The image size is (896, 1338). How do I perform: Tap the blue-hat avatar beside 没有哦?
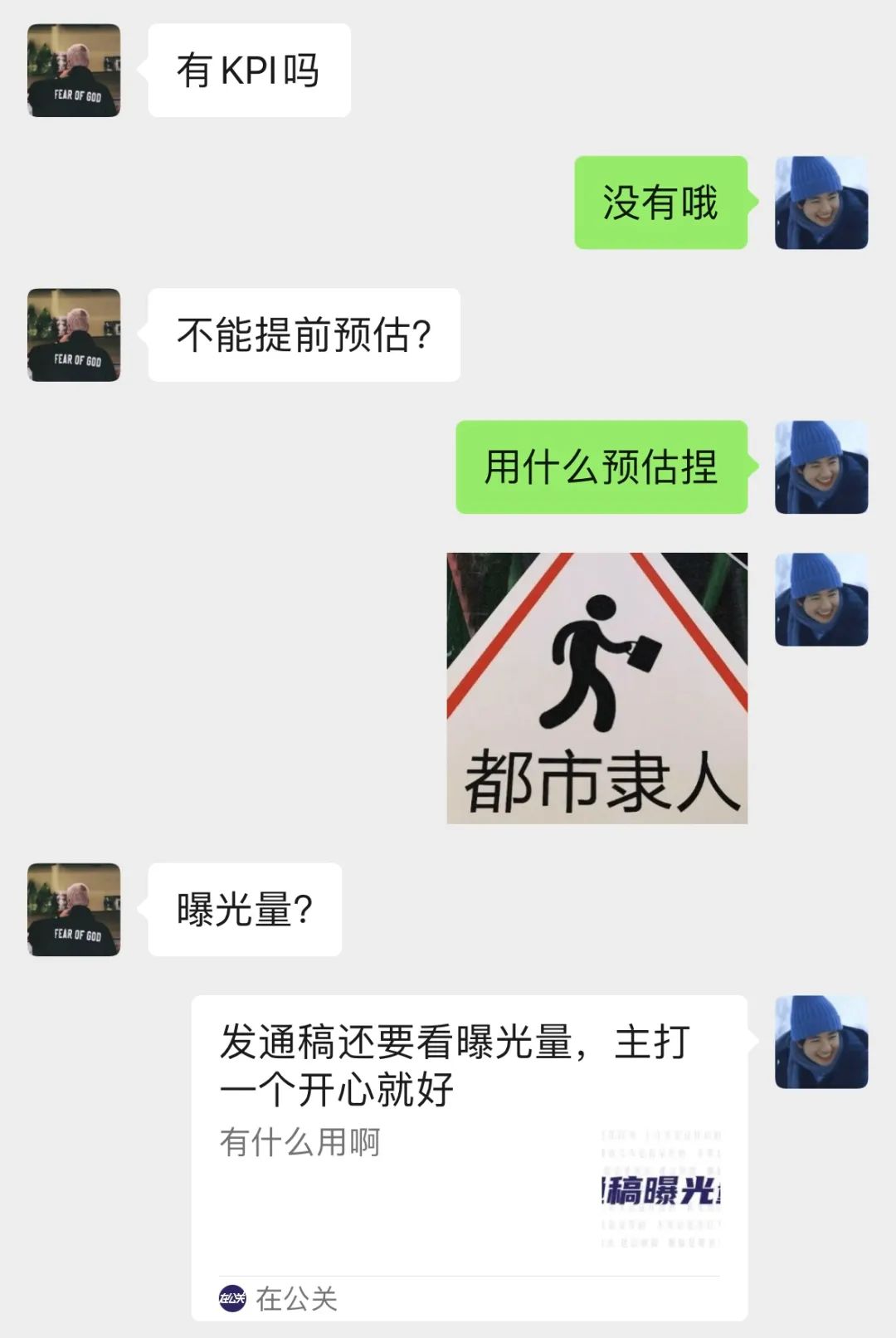(821, 203)
